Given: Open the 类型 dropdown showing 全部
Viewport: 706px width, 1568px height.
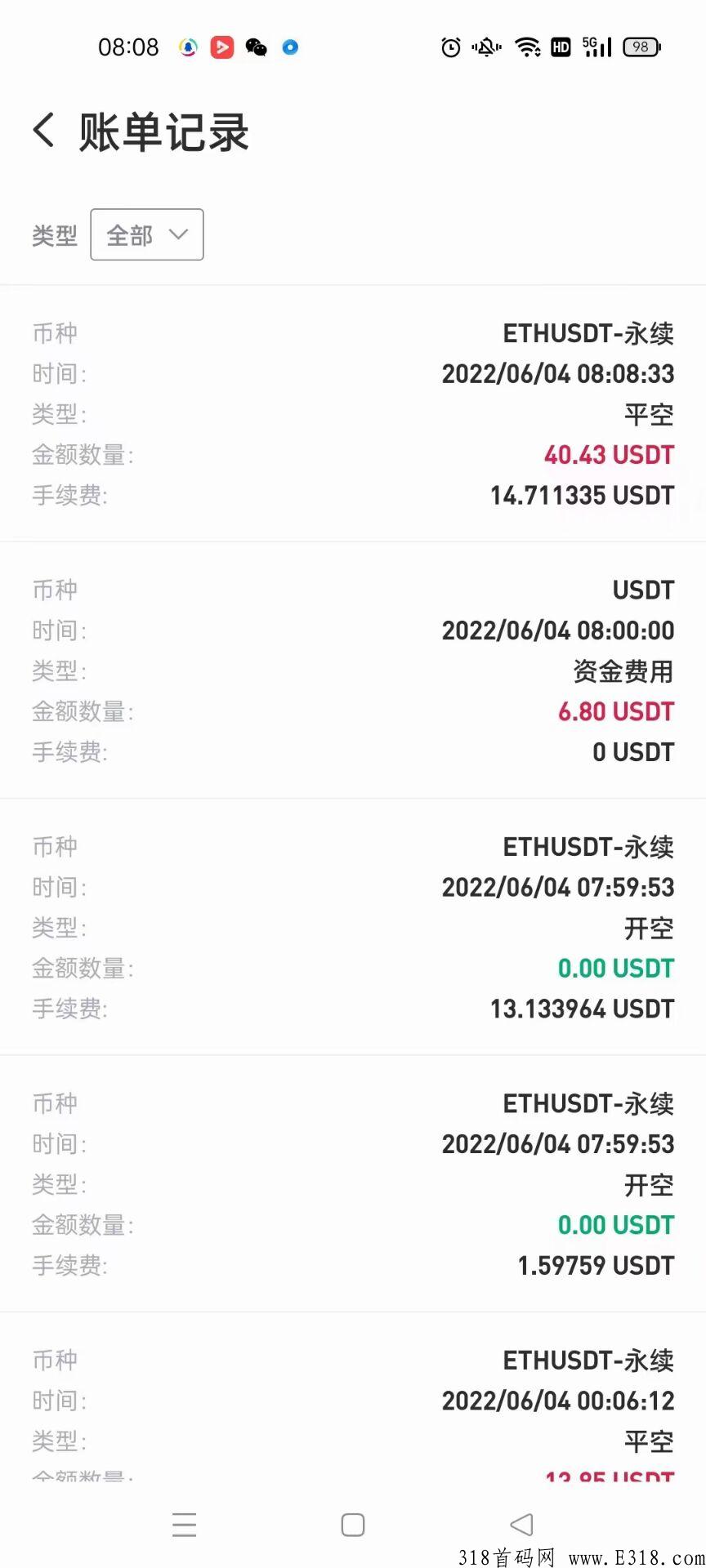Looking at the screenshot, I should point(147,234).
